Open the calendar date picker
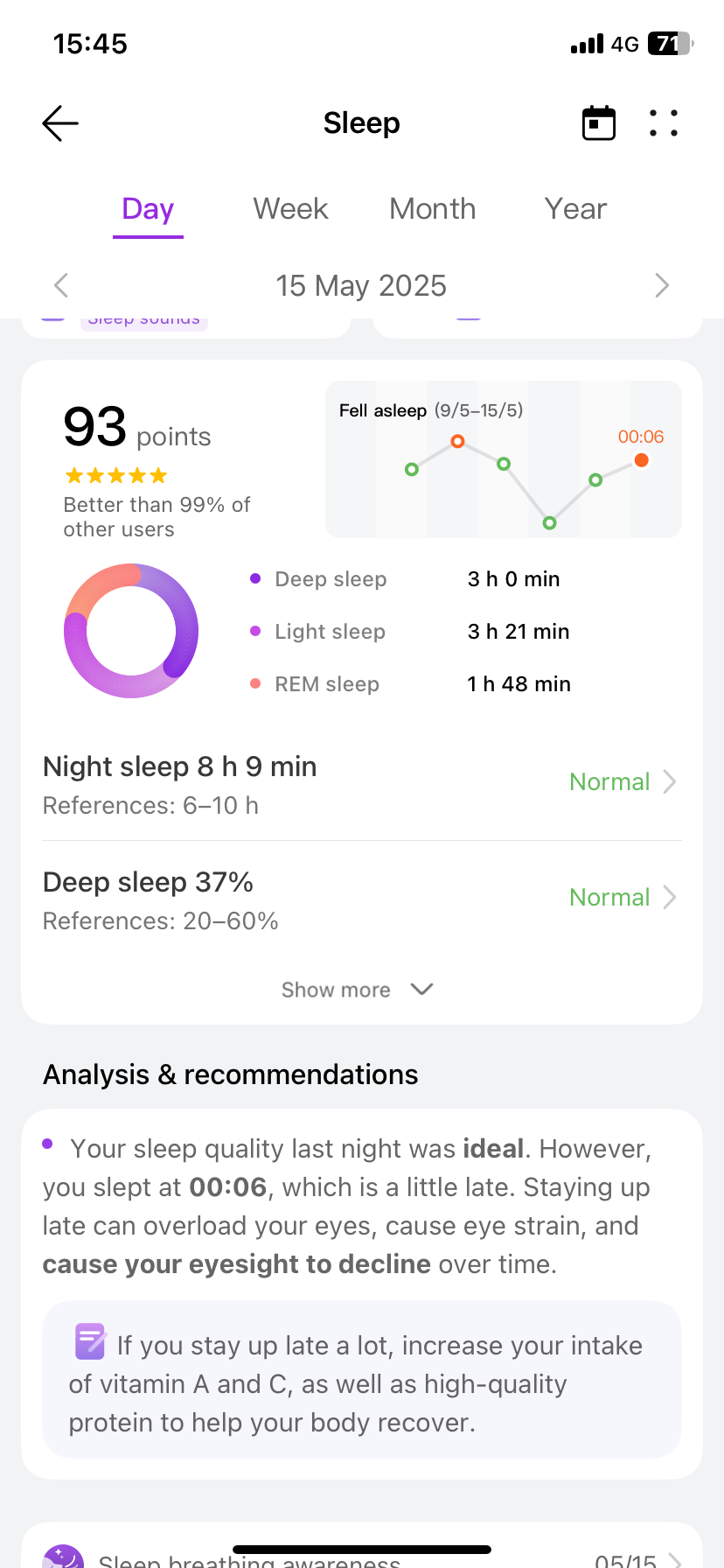This screenshot has width=724, height=1568. [599, 123]
